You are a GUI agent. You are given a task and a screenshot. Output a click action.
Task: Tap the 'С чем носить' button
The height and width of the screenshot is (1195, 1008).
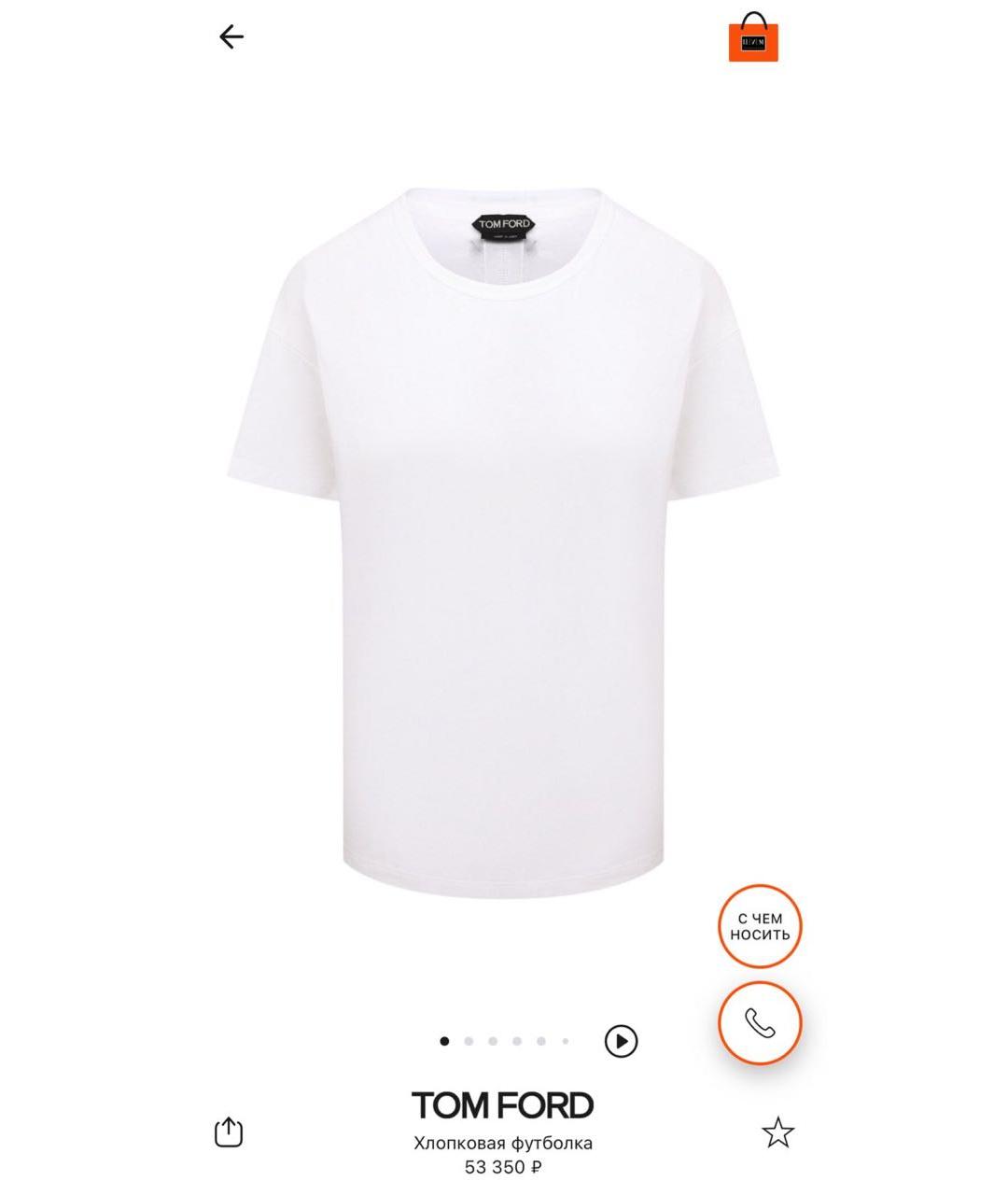[760, 926]
